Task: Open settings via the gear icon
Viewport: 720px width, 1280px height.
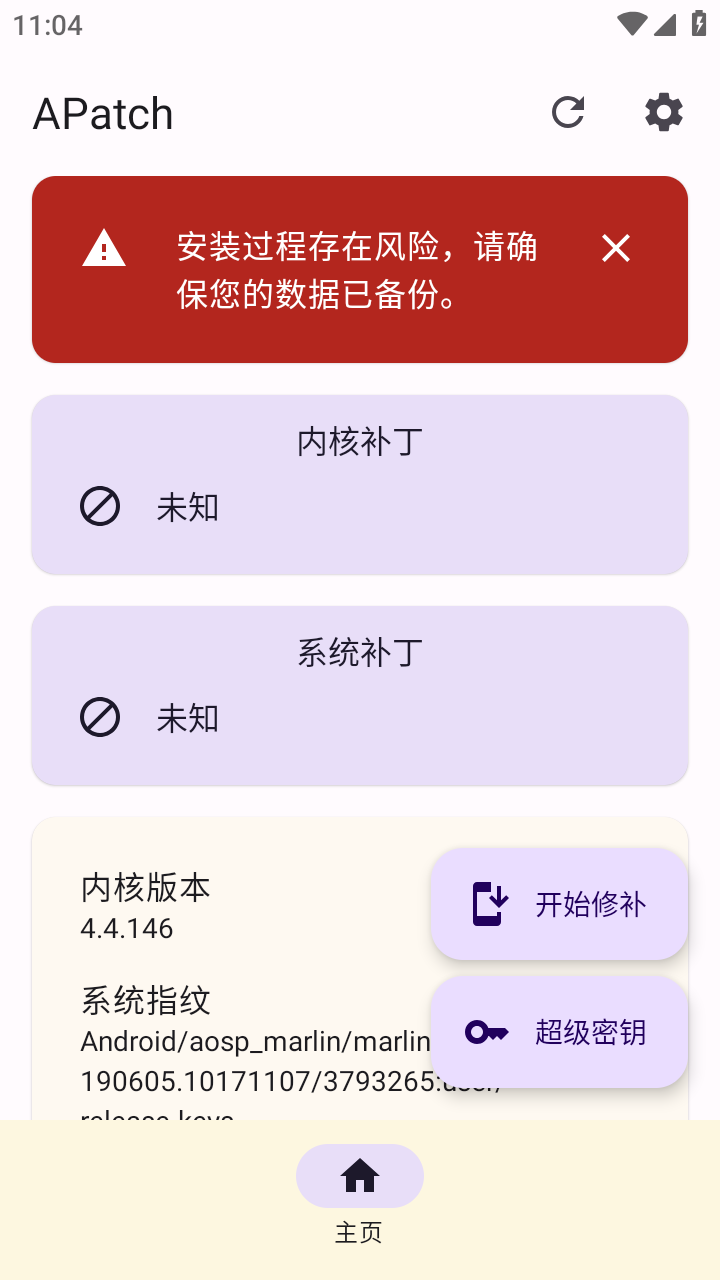Action: point(663,112)
